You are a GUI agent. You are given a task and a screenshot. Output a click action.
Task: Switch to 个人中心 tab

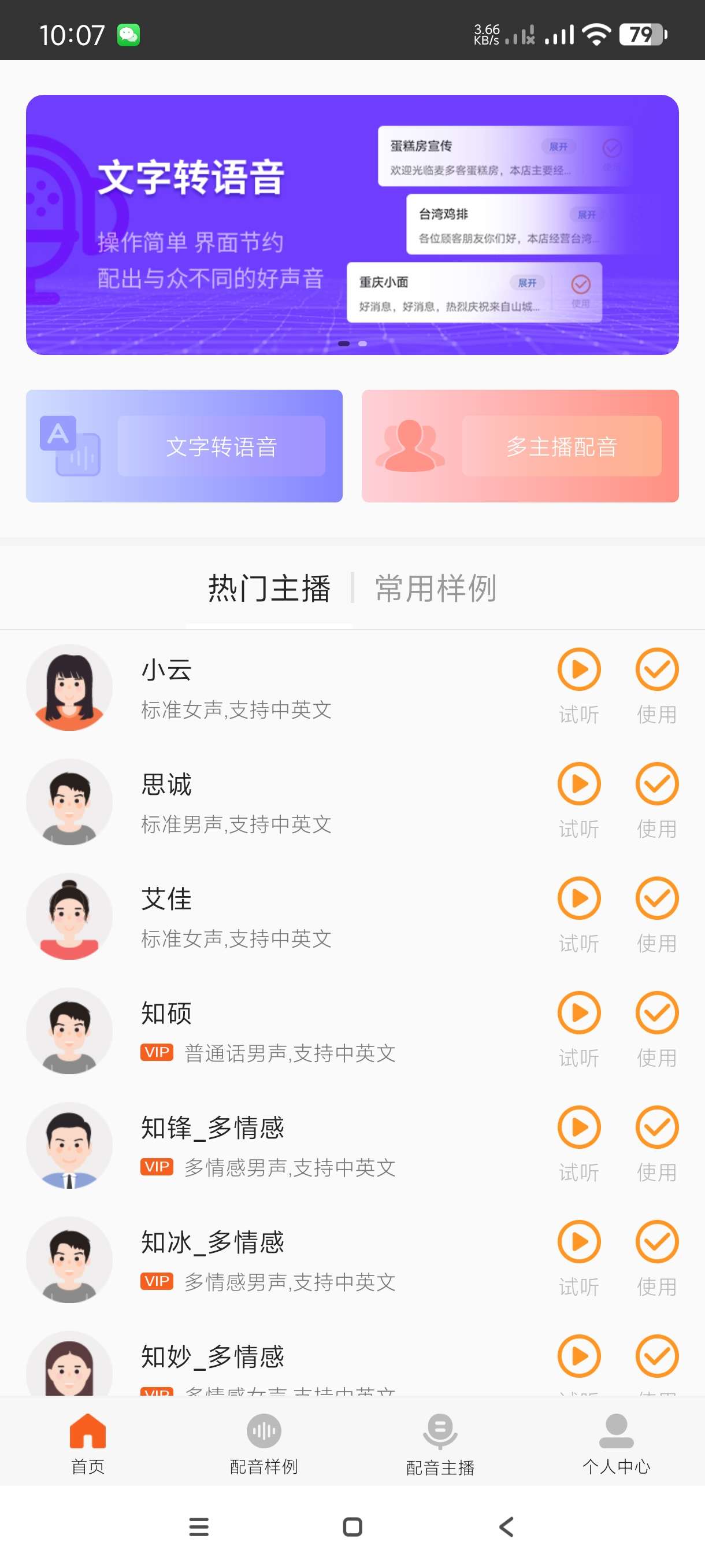(x=616, y=1443)
